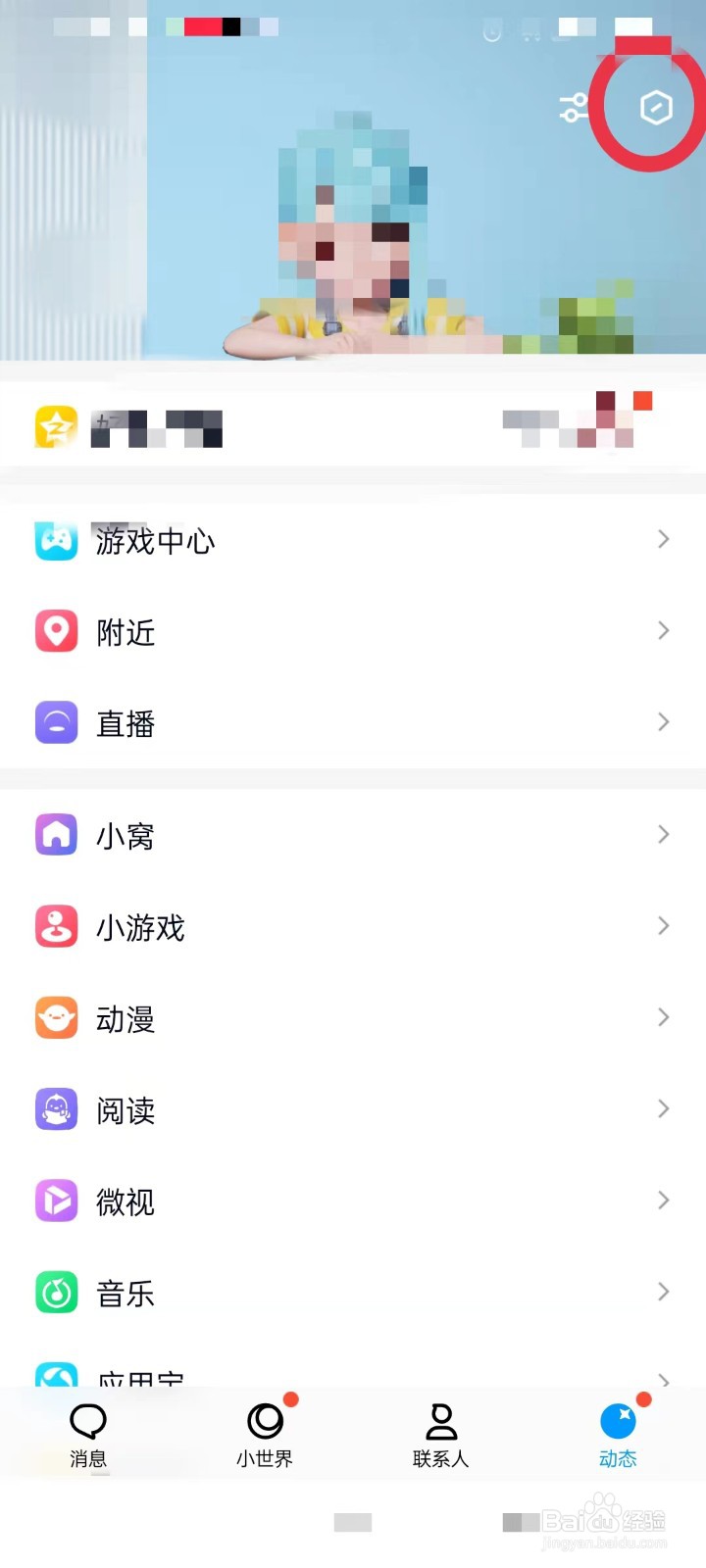Open the 音乐 music icon
The height and width of the screenshot is (1568, 706).
[x=56, y=1293]
